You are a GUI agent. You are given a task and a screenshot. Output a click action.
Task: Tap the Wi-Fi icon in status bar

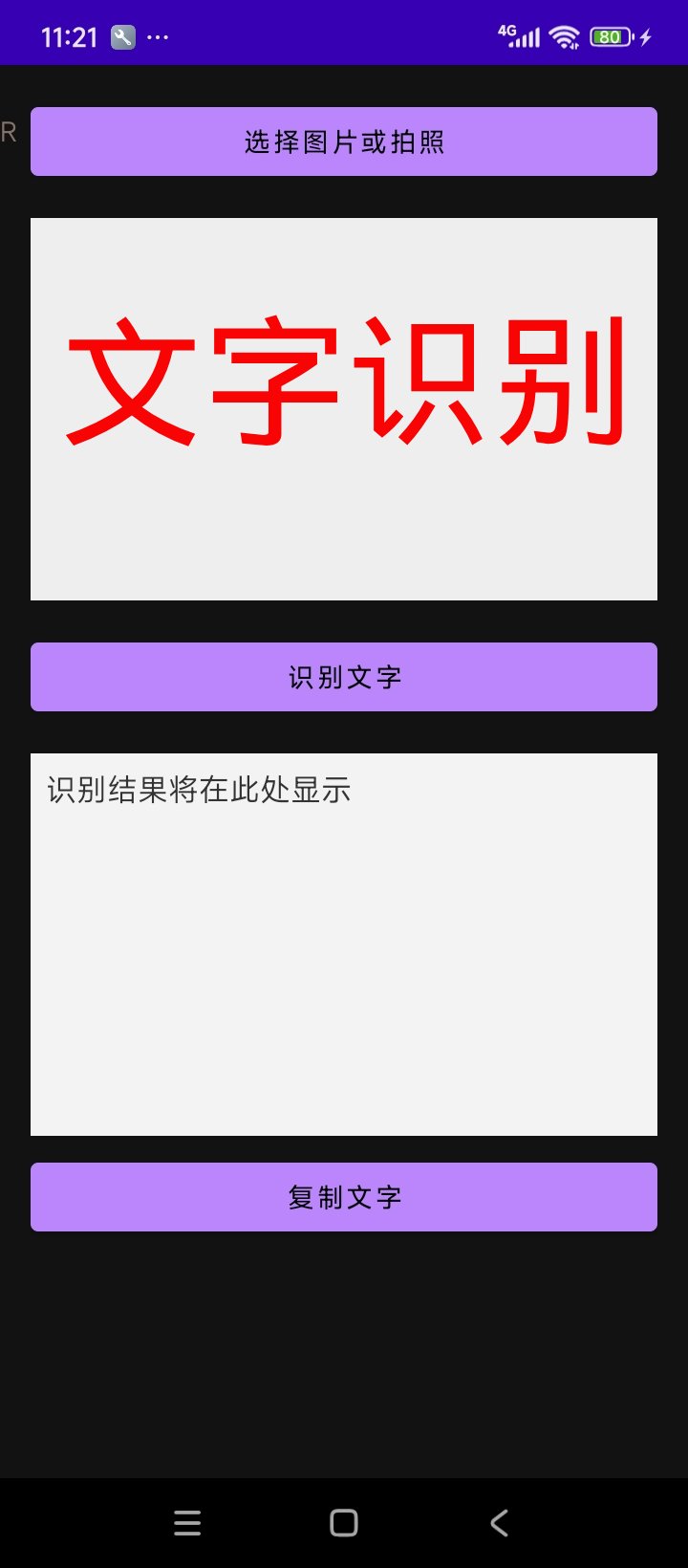[x=566, y=36]
